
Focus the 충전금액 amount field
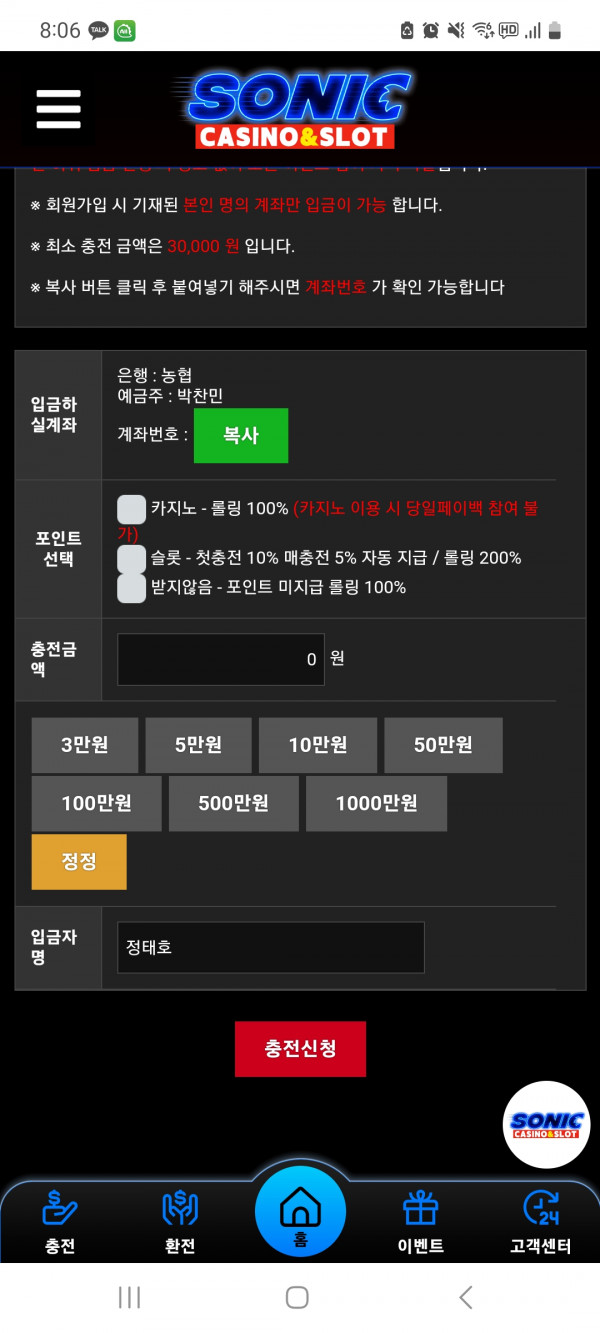[x=221, y=659]
